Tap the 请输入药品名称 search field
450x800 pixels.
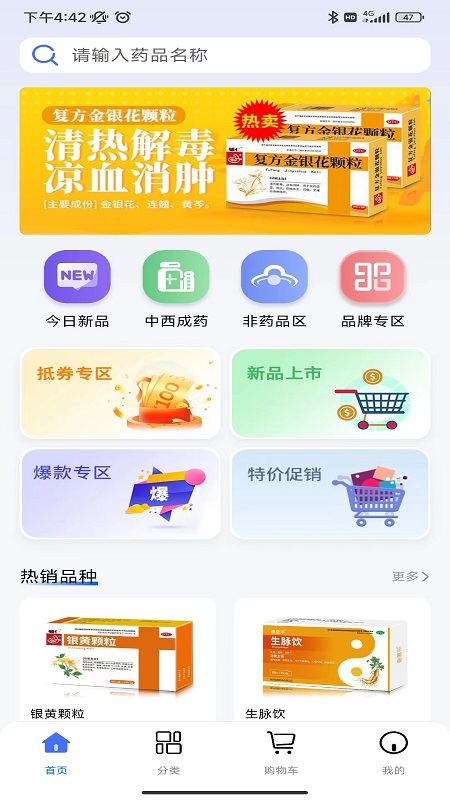pyautogui.click(x=225, y=55)
